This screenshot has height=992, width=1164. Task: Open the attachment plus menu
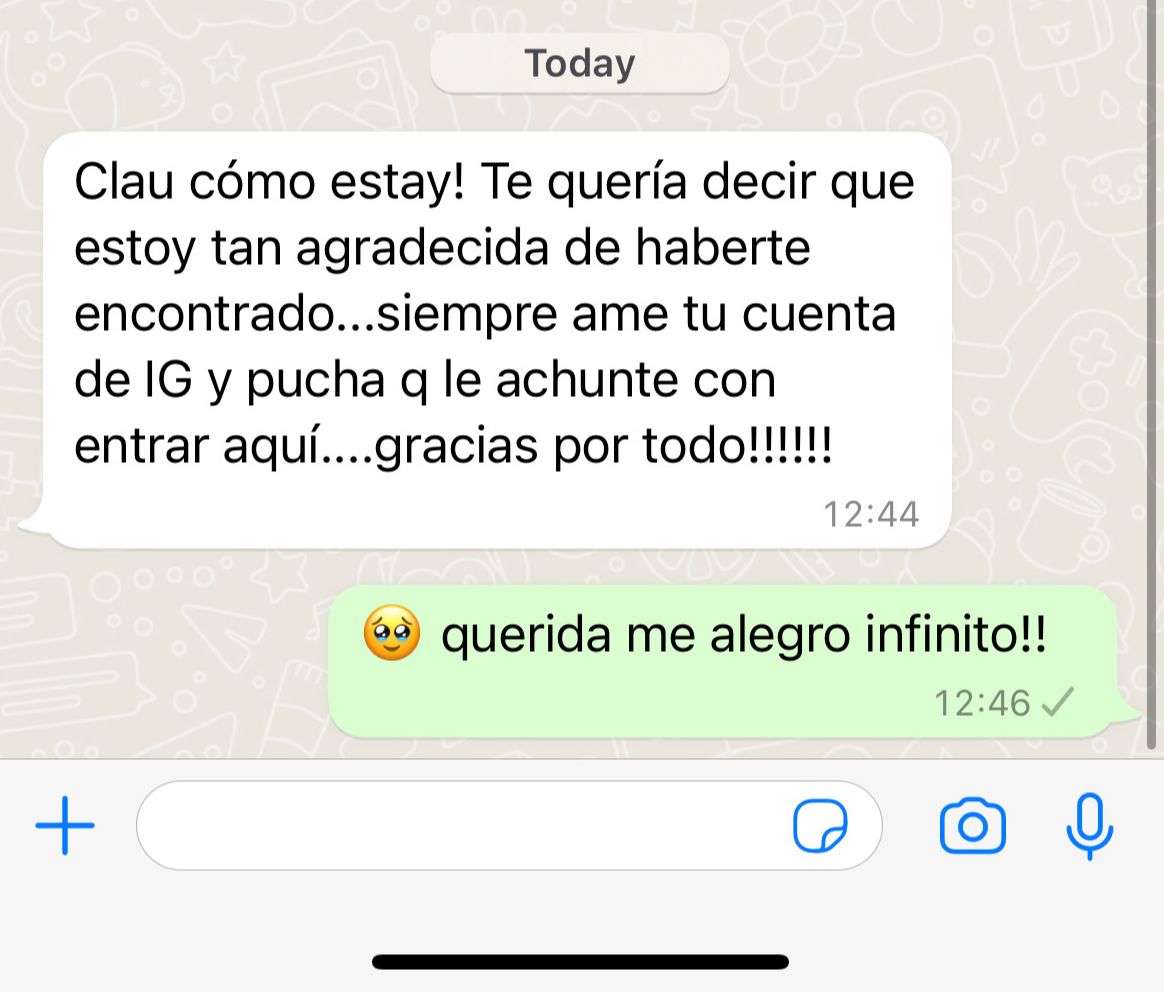pyautogui.click(x=65, y=826)
